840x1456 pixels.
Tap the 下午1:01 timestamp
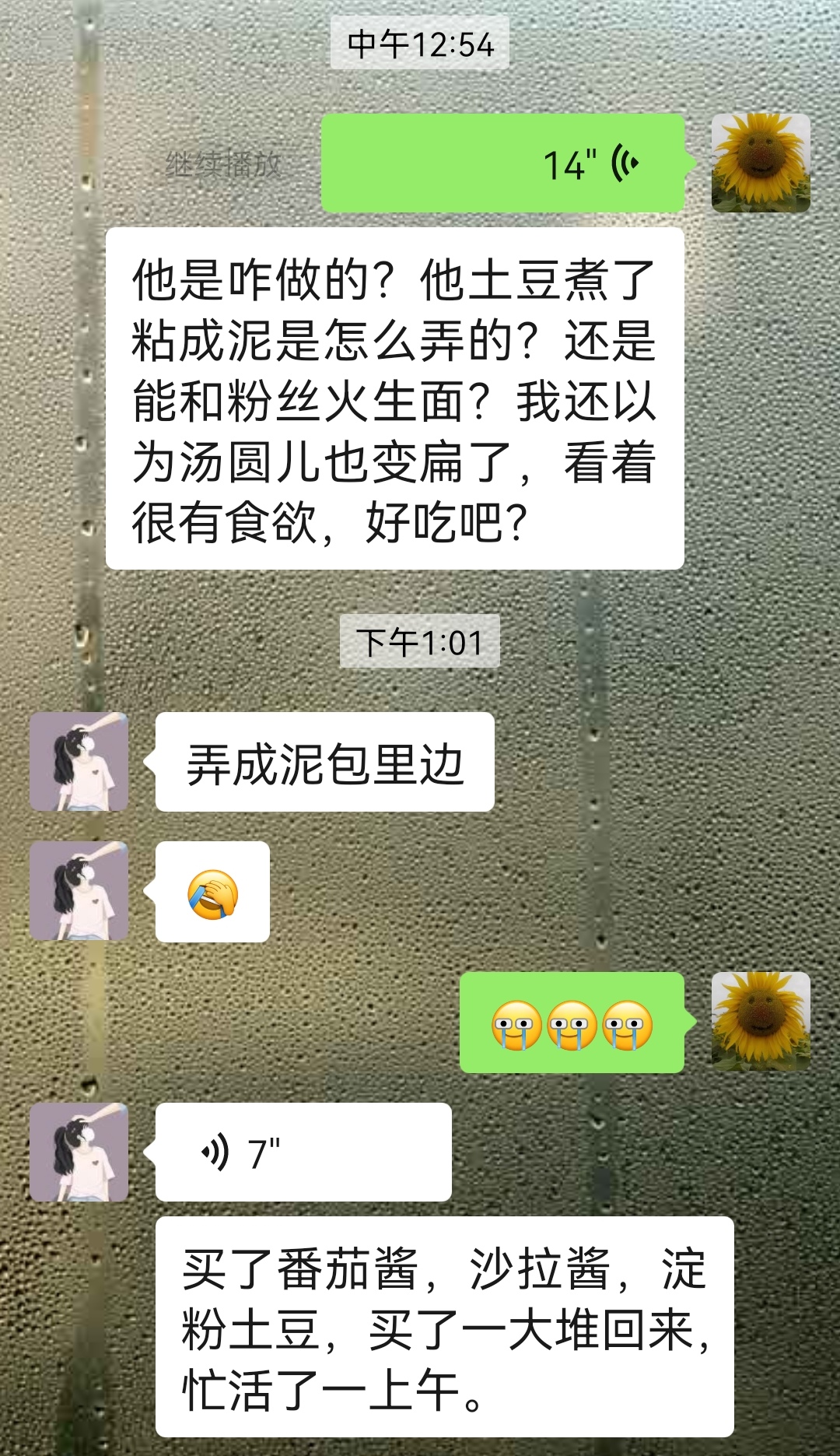tap(418, 642)
